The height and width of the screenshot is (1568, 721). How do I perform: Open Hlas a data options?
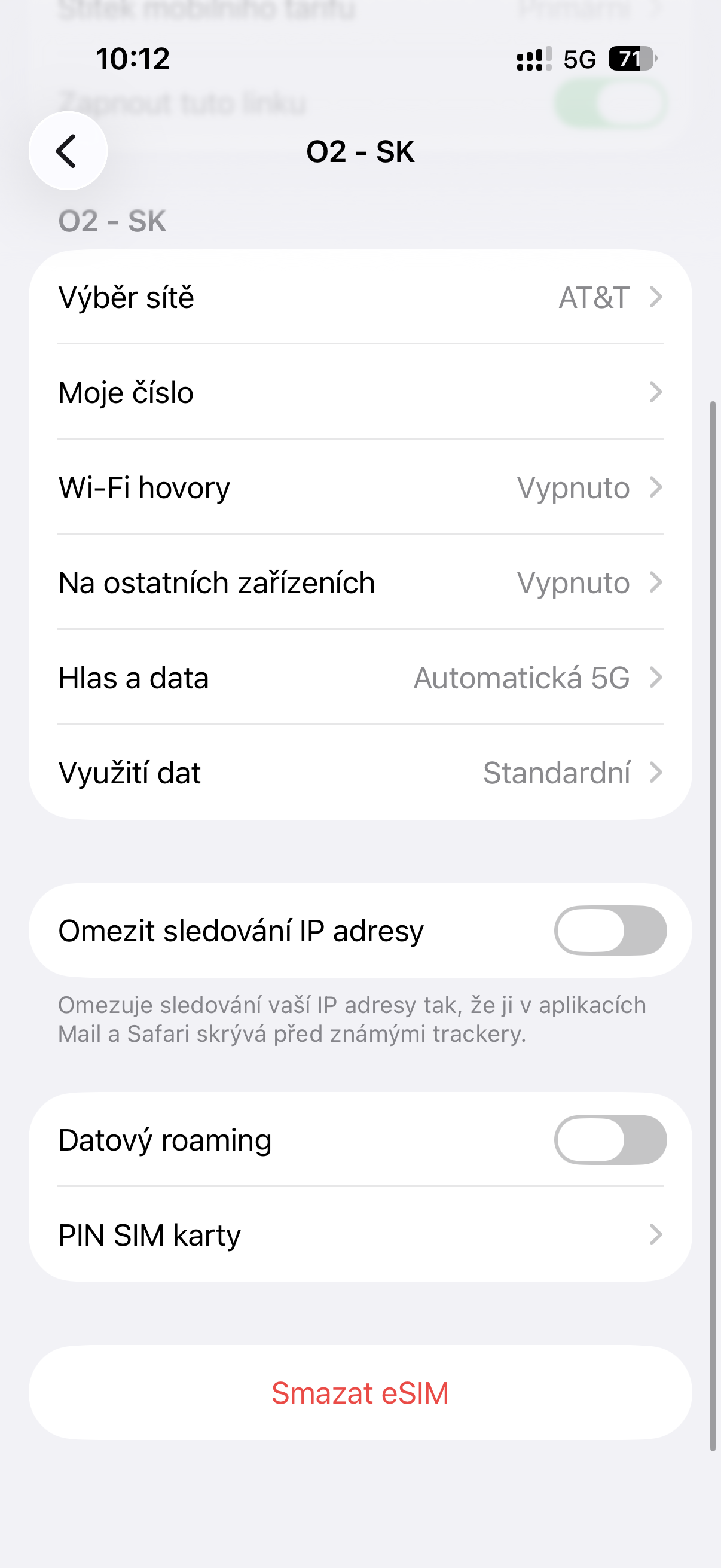point(360,678)
